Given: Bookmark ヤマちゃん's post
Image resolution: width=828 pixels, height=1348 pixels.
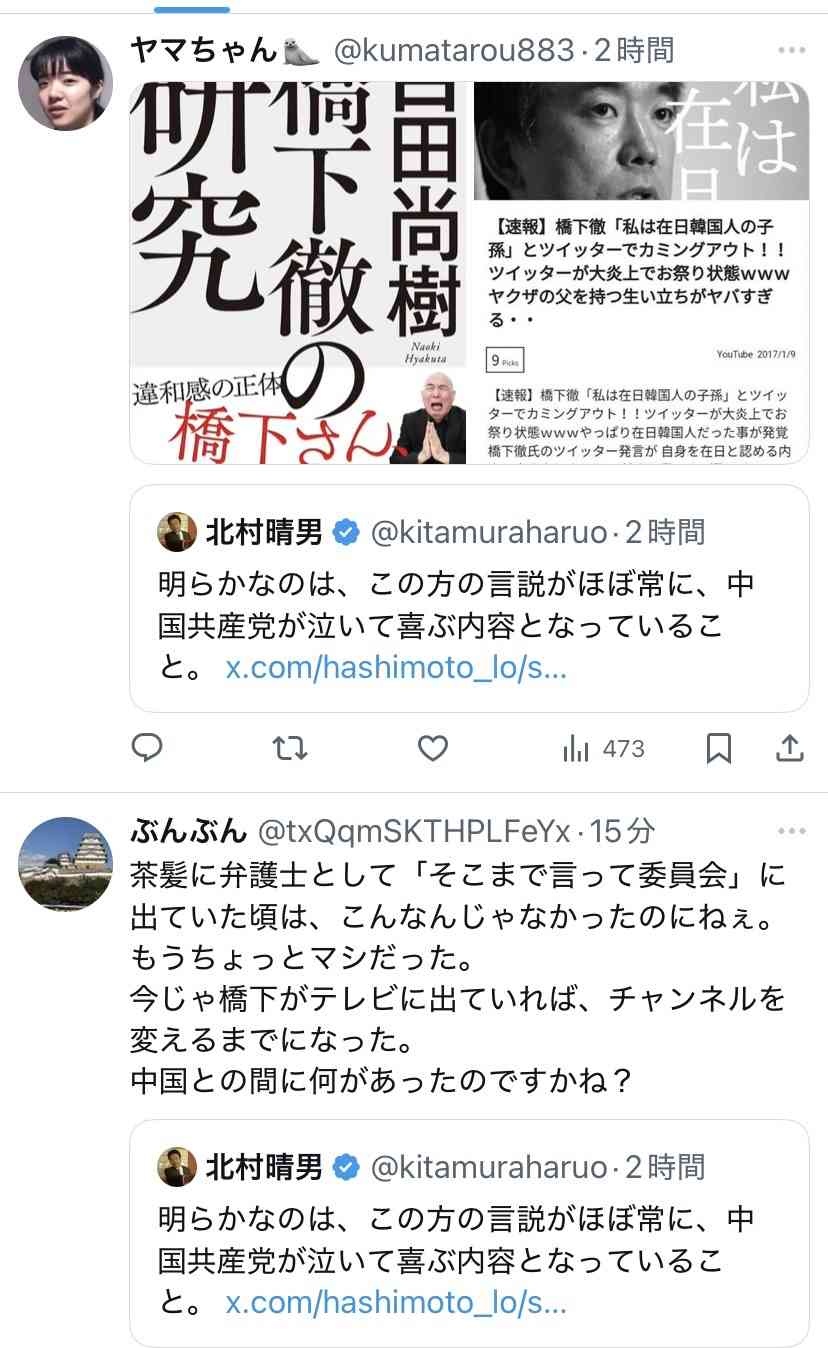Looking at the screenshot, I should 718,748.
